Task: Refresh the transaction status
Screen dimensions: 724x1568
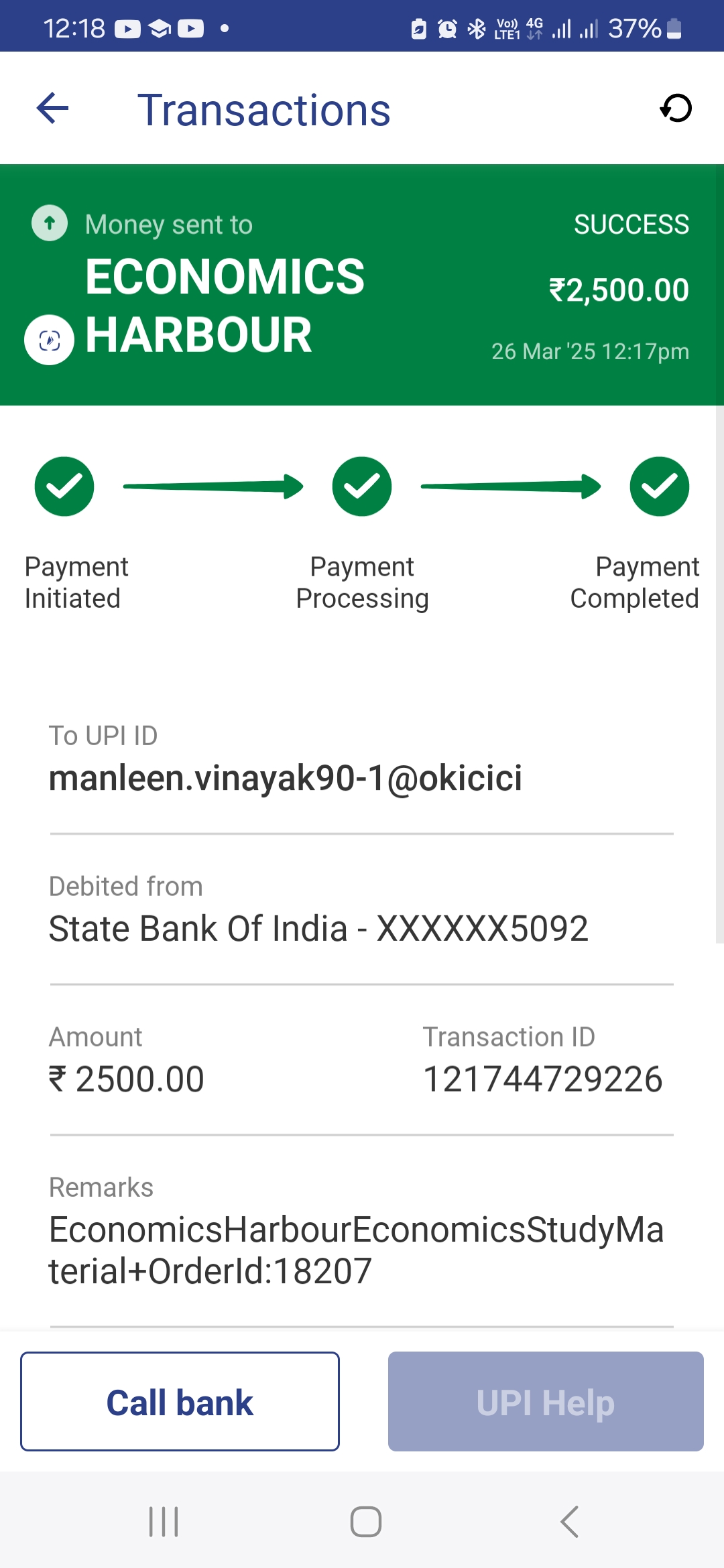Action: coord(676,109)
